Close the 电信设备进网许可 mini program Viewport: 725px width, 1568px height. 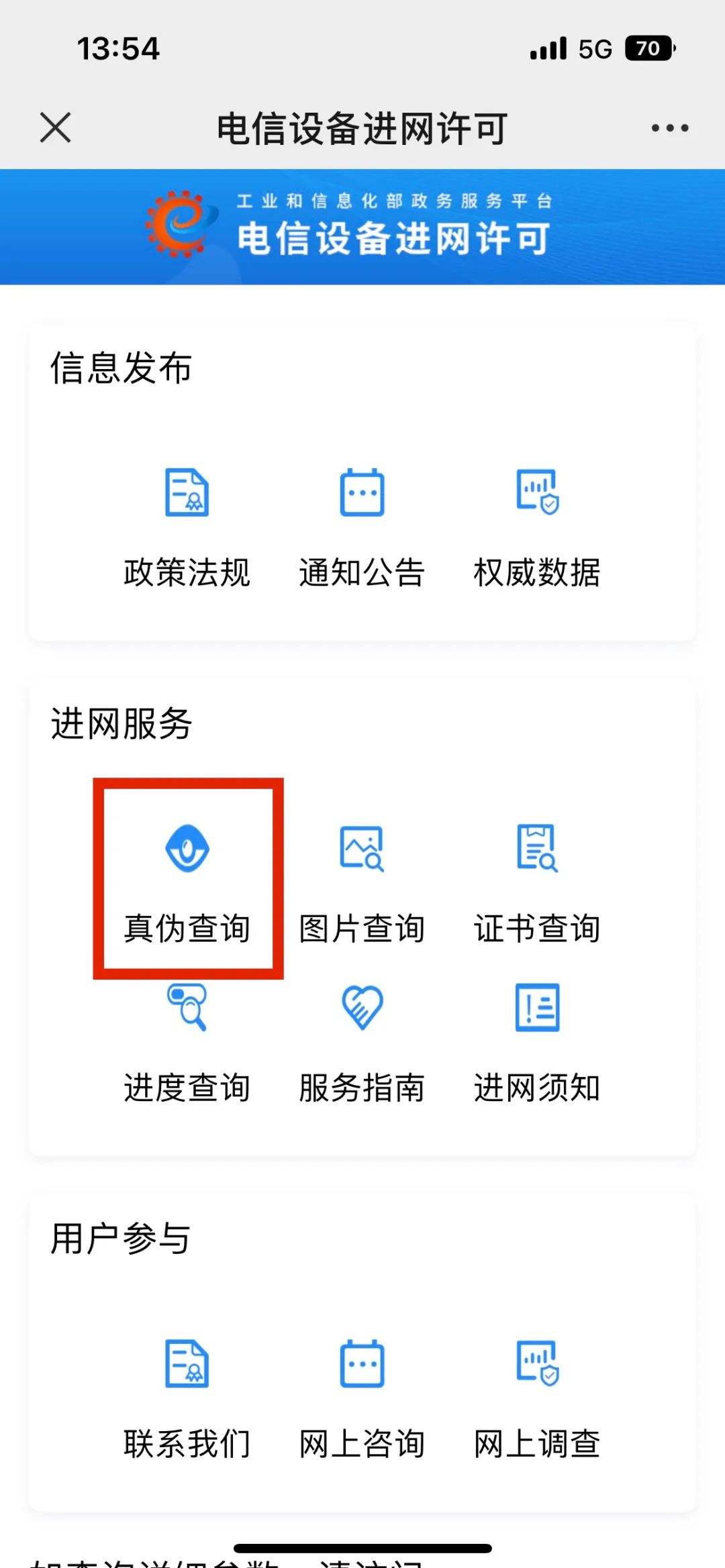click(54, 128)
